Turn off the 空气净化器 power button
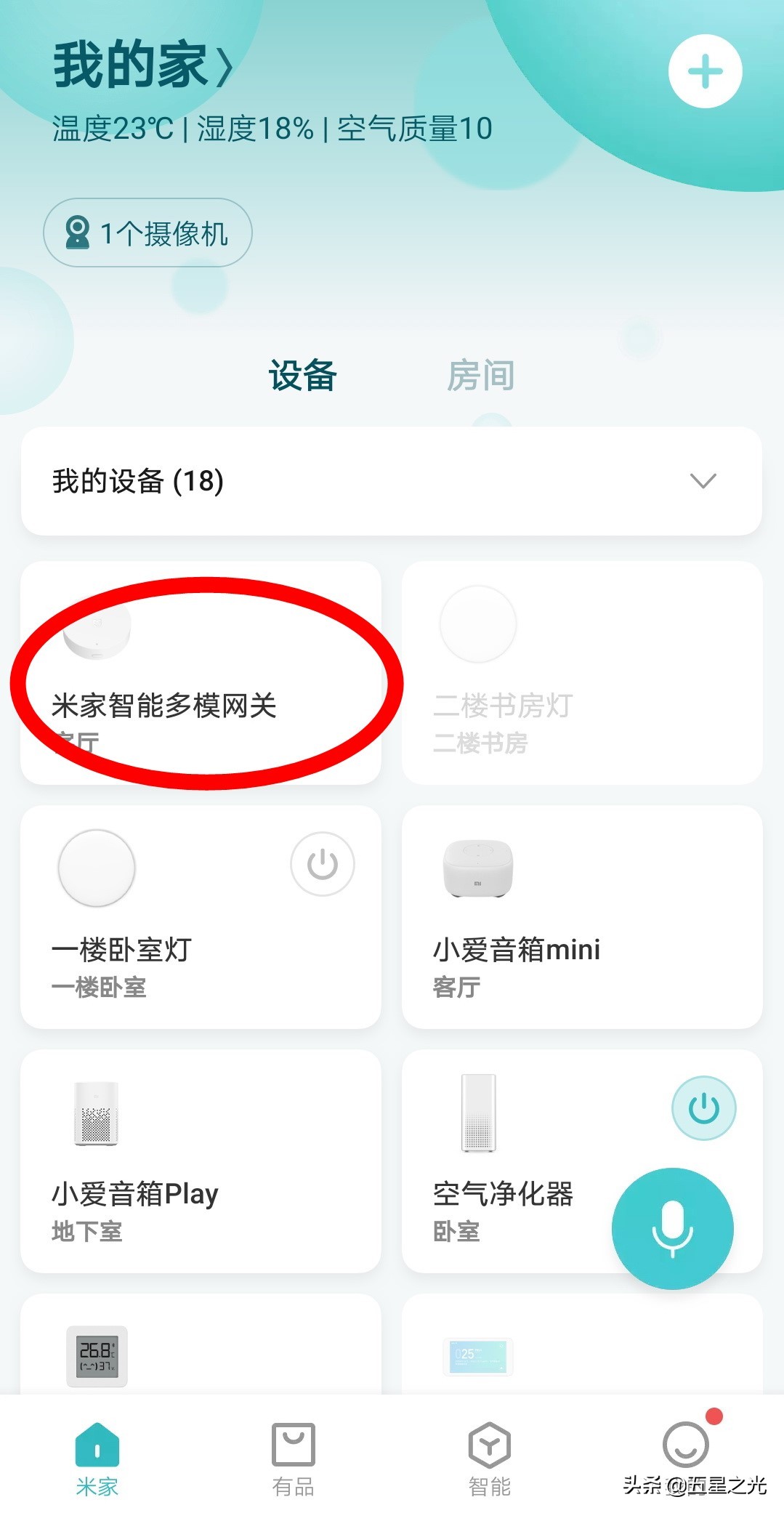The width and height of the screenshot is (784, 1513). [703, 1108]
